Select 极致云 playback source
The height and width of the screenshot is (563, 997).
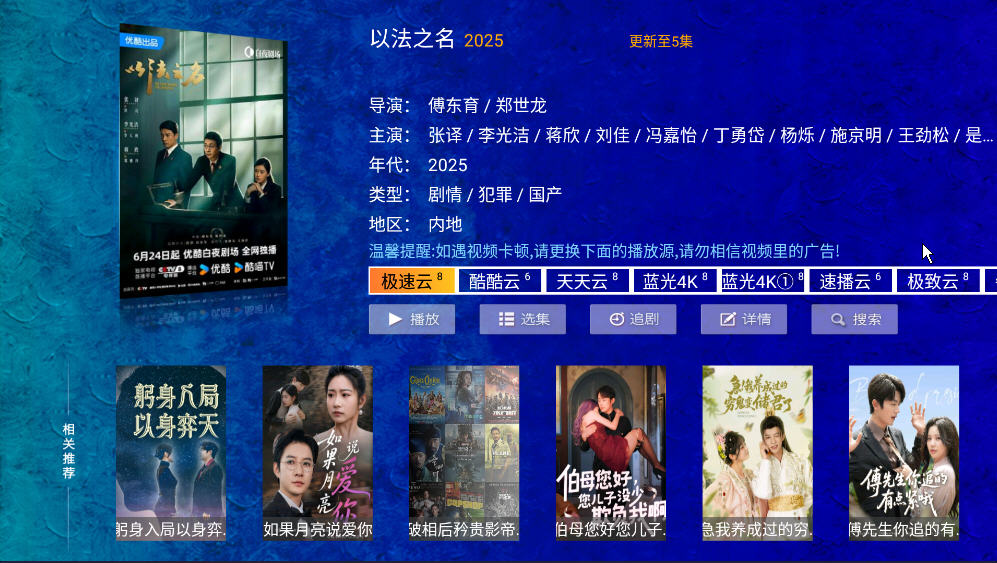pyautogui.click(x=938, y=281)
